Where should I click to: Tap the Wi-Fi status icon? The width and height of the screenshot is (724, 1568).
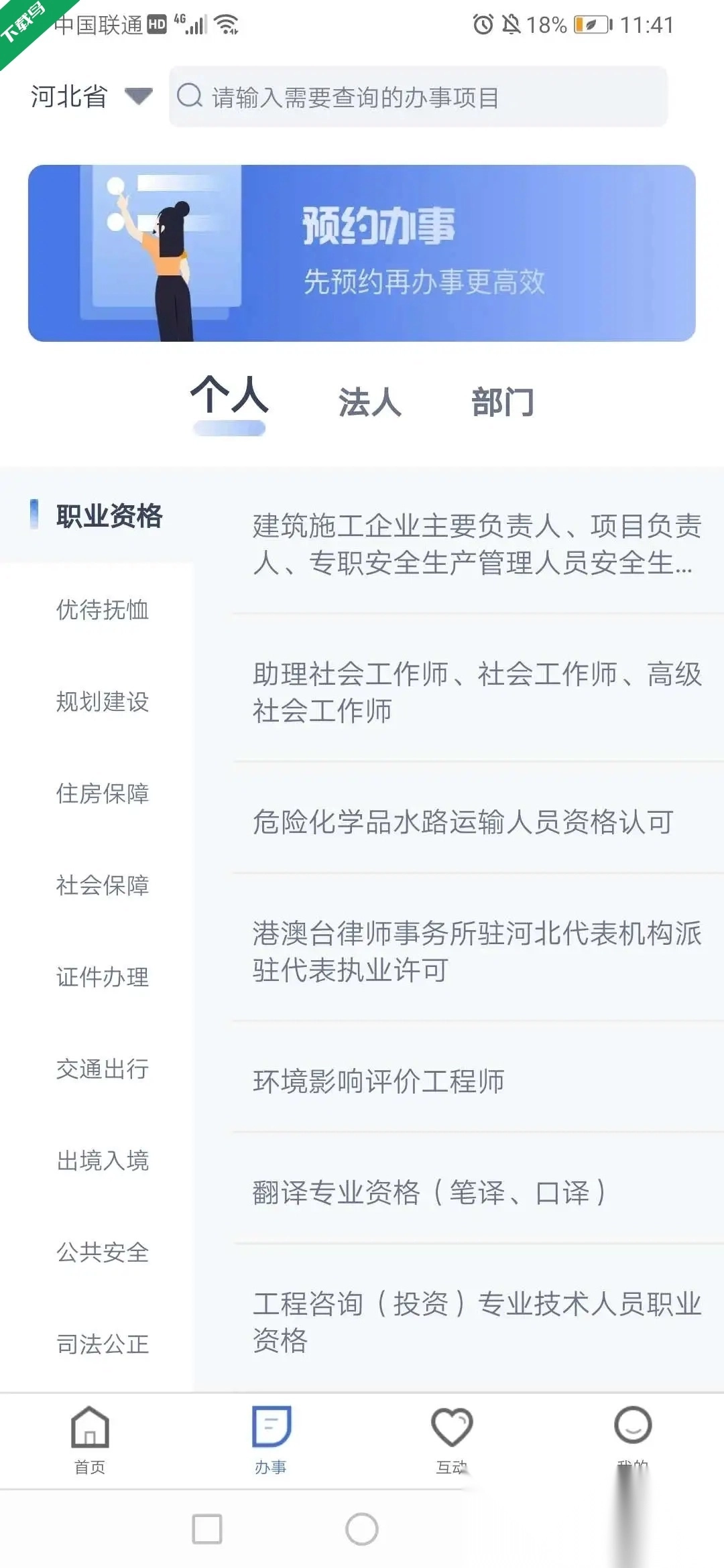(228, 25)
